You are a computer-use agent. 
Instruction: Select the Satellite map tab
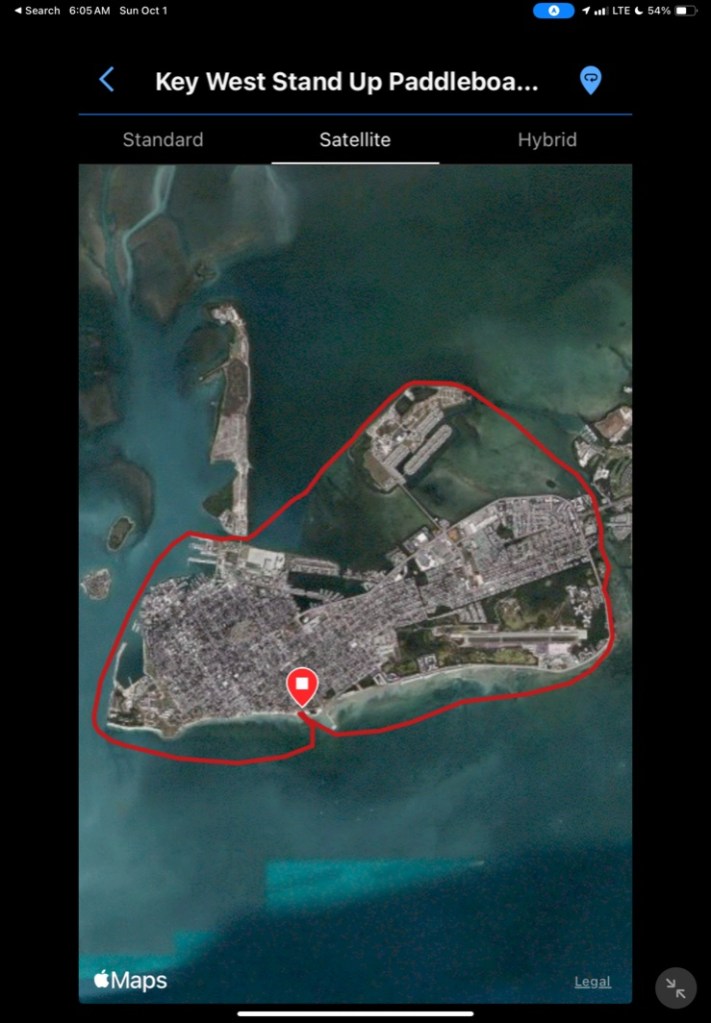point(355,140)
